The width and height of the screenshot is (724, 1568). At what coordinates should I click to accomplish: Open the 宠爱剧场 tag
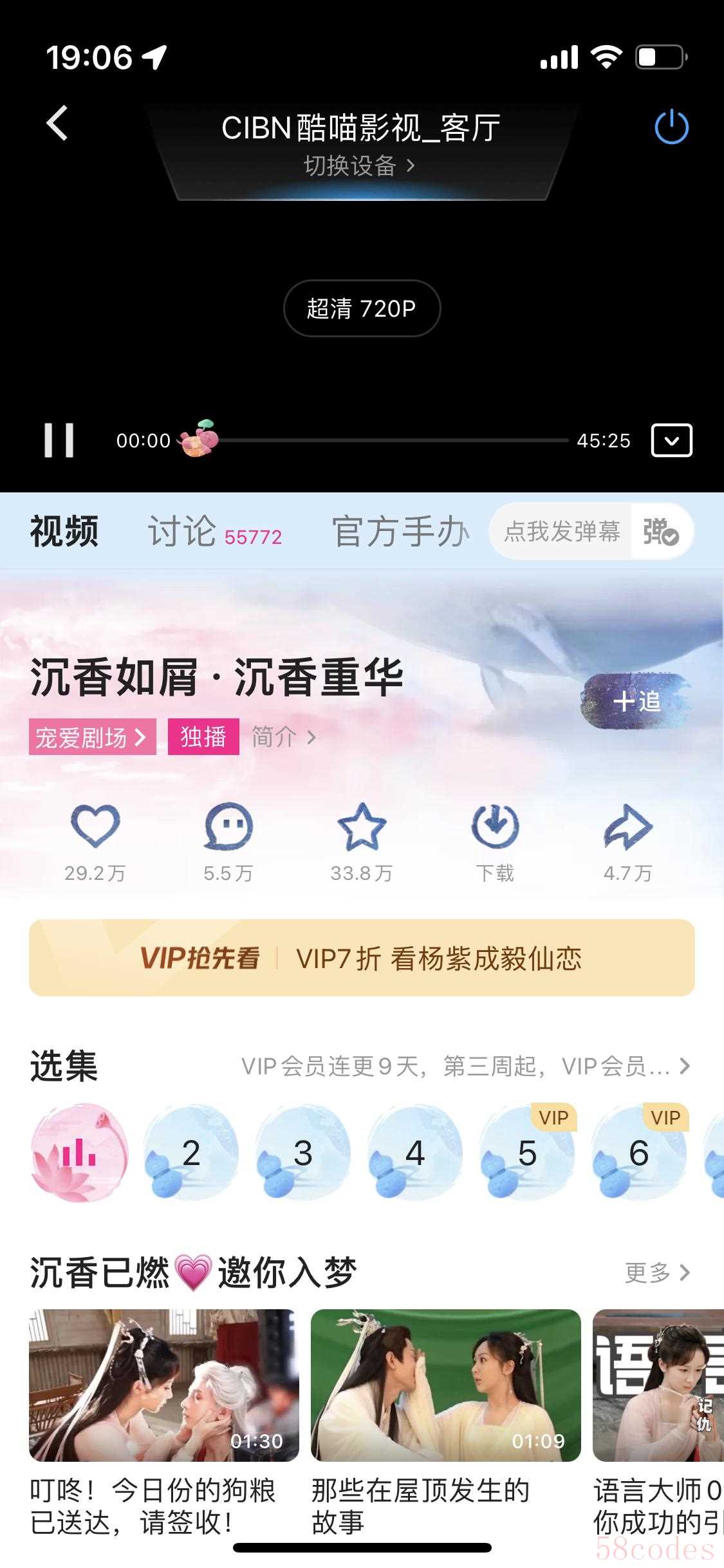pos(92,737)
